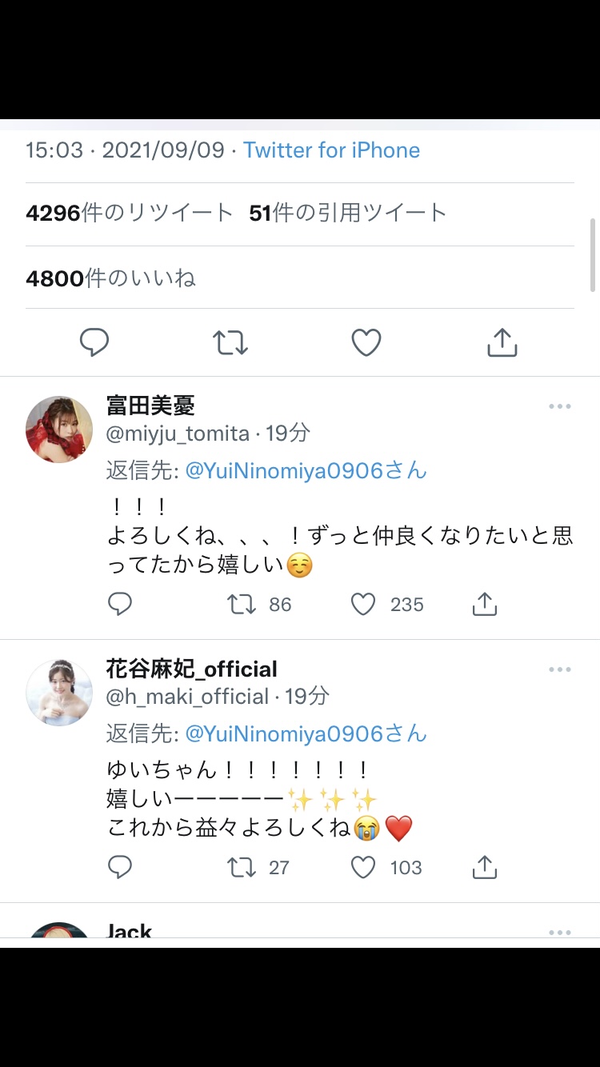This screenshot has height=1067, width=600.
Task: Retweet the main tweet
Action: coord(230,343)
